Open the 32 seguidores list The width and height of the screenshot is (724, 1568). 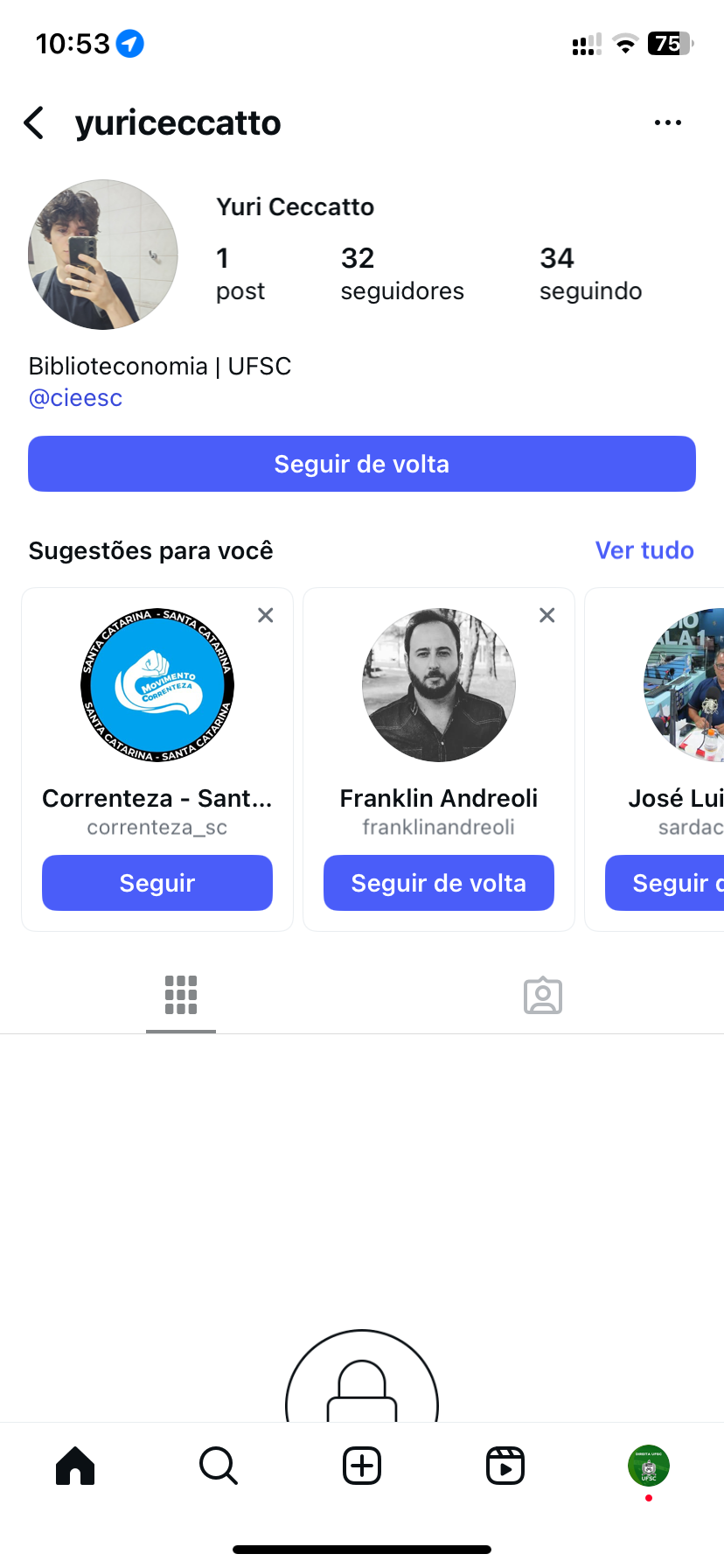(401, 273)
